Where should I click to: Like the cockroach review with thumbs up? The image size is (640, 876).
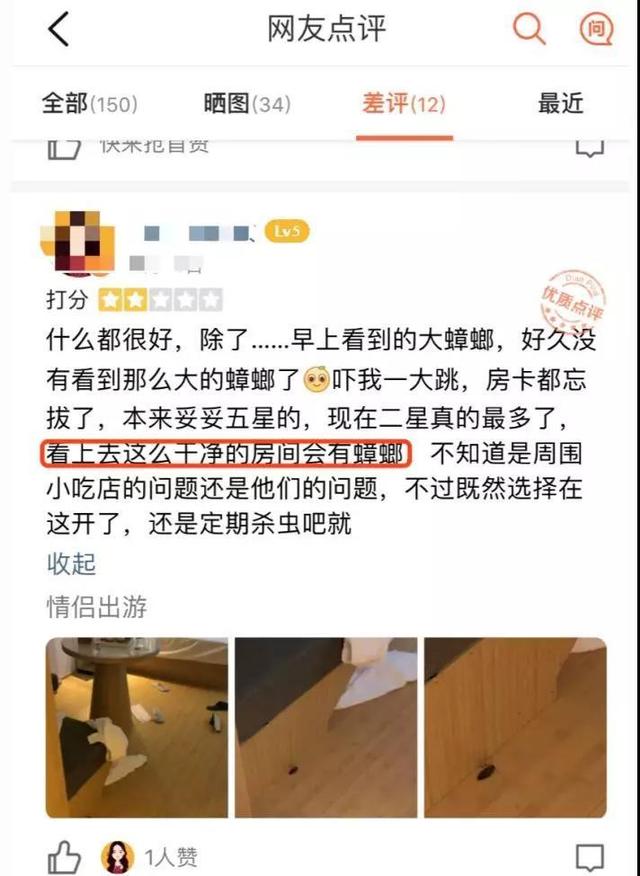click(63, 856)
